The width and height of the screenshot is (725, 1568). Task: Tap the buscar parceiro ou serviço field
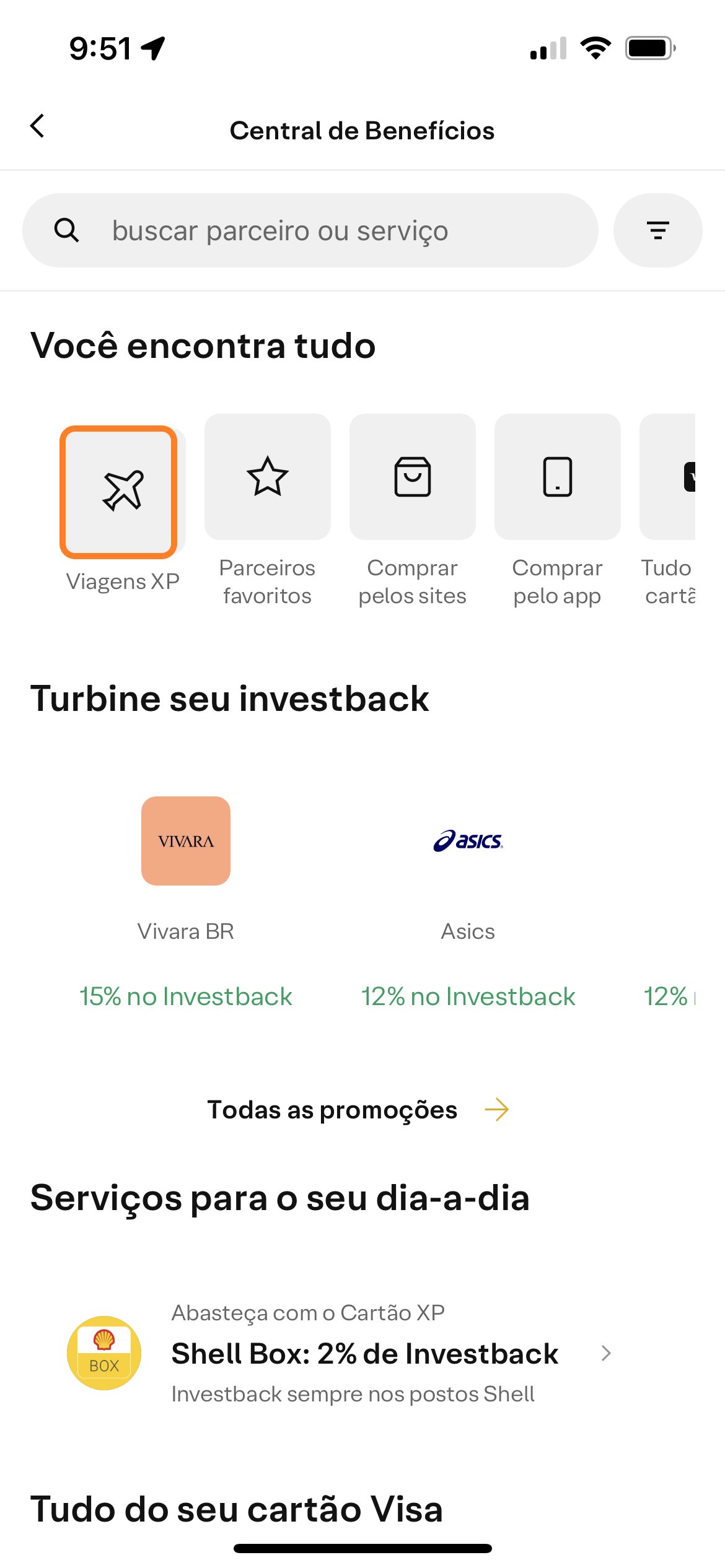click(310, 230)
